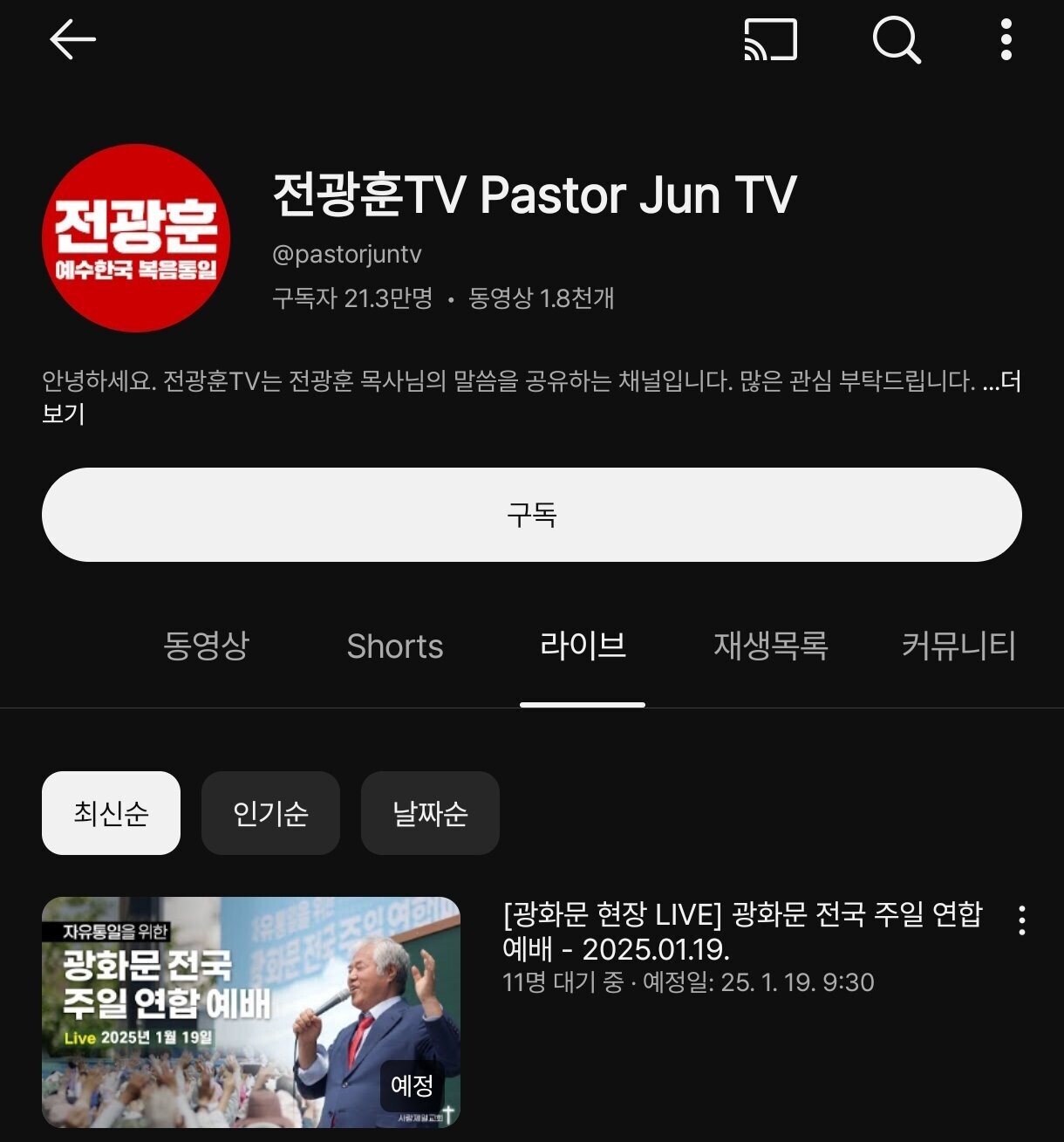Subscribe with the 구독 button
This screenshot has width=1064, height=1142.
(532, 515)
